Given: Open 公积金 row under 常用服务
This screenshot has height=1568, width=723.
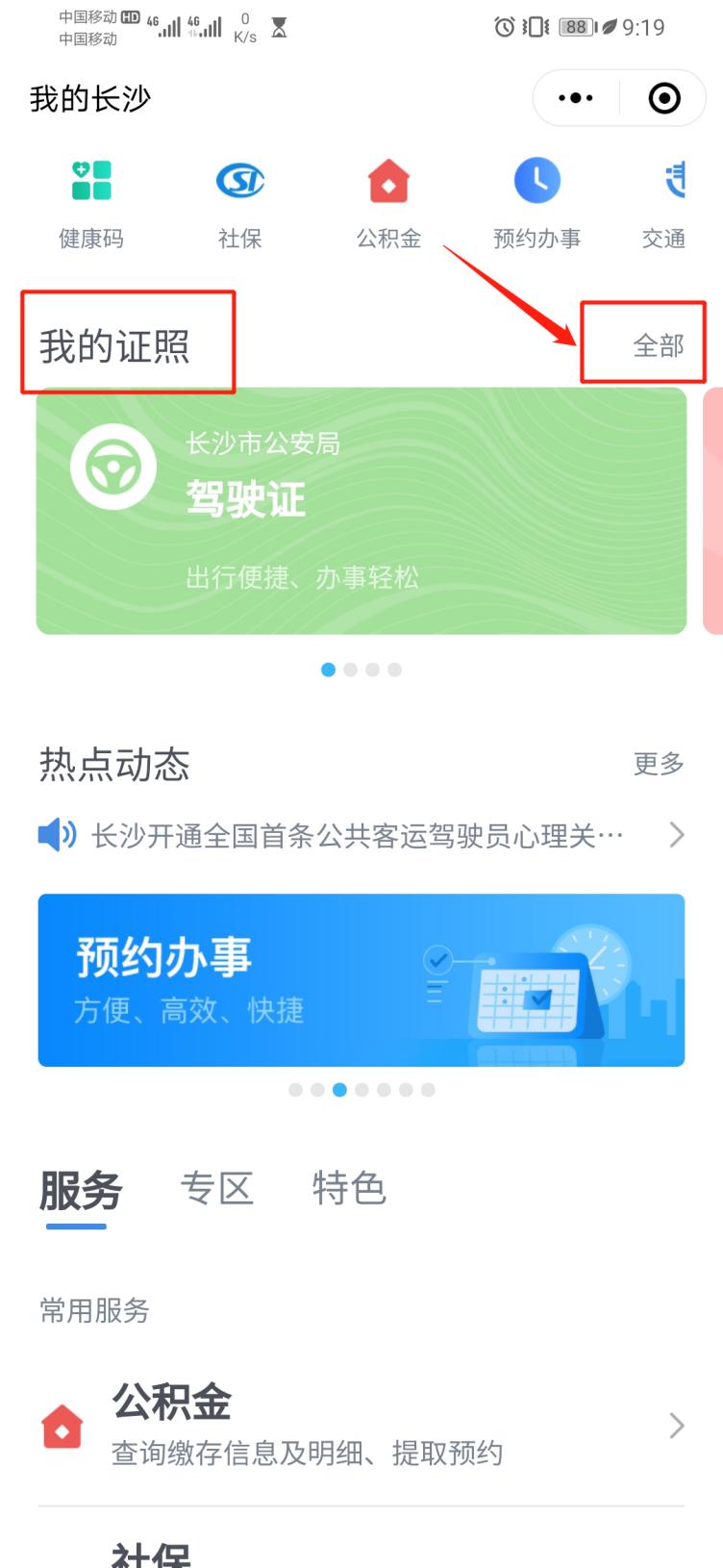Looking at the screenshot, I should [361, 1426].
